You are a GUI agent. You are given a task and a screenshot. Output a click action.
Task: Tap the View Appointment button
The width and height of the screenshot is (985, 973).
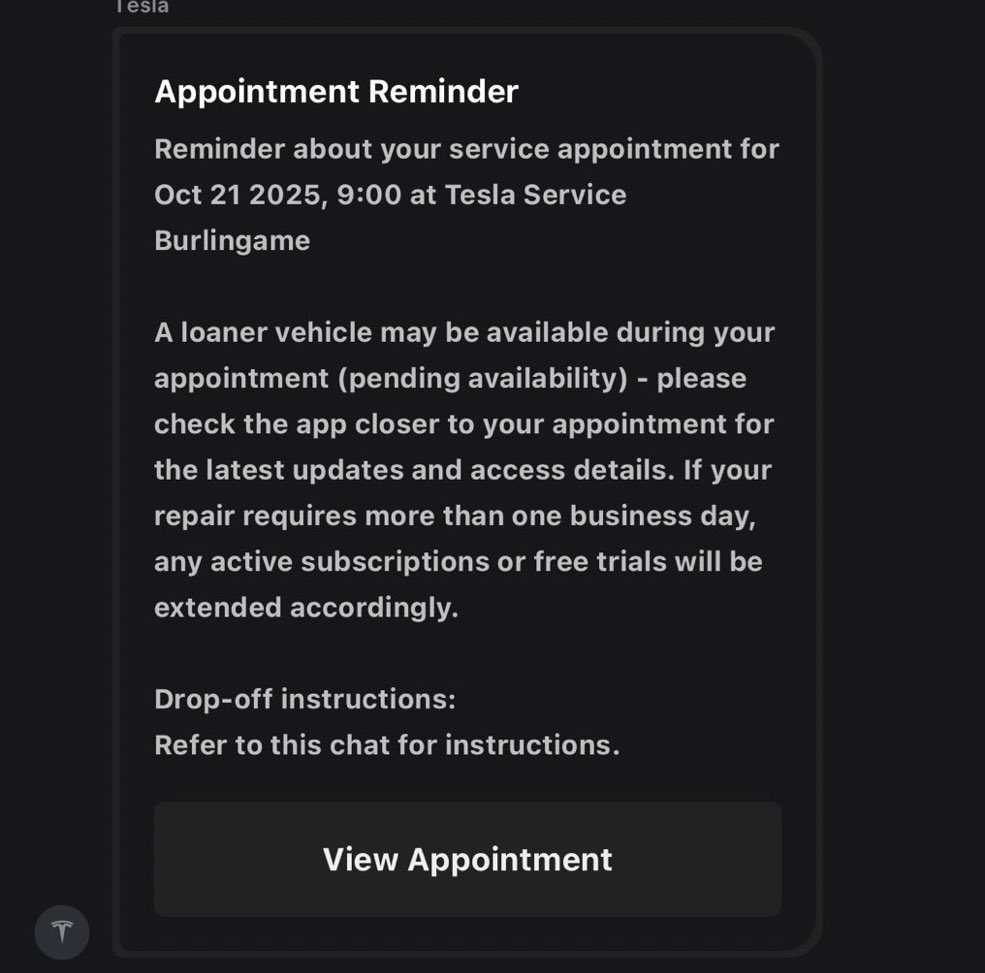(x=467, y=859)
